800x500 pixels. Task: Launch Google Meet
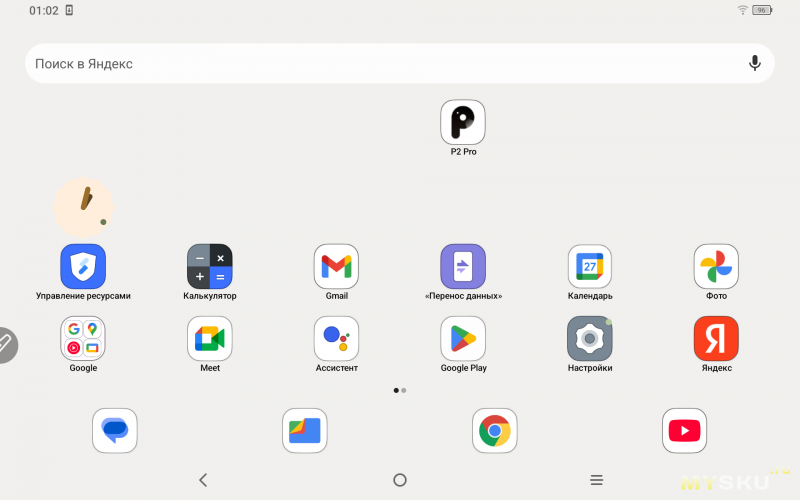point(210,339)
